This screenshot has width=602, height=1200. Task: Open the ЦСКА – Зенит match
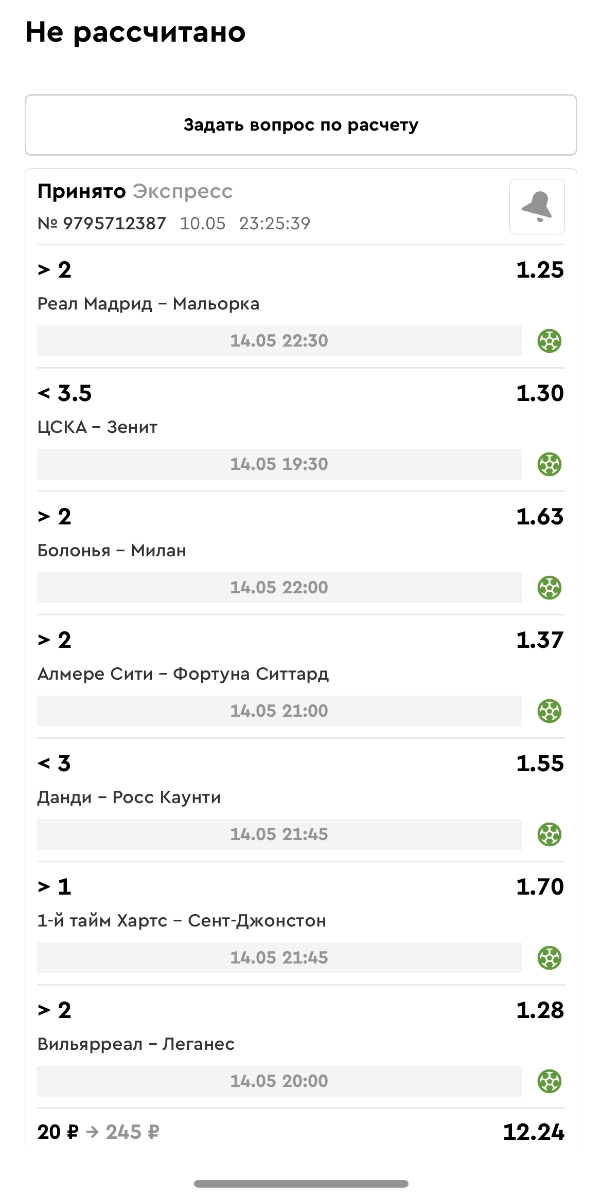click(98, 427)
